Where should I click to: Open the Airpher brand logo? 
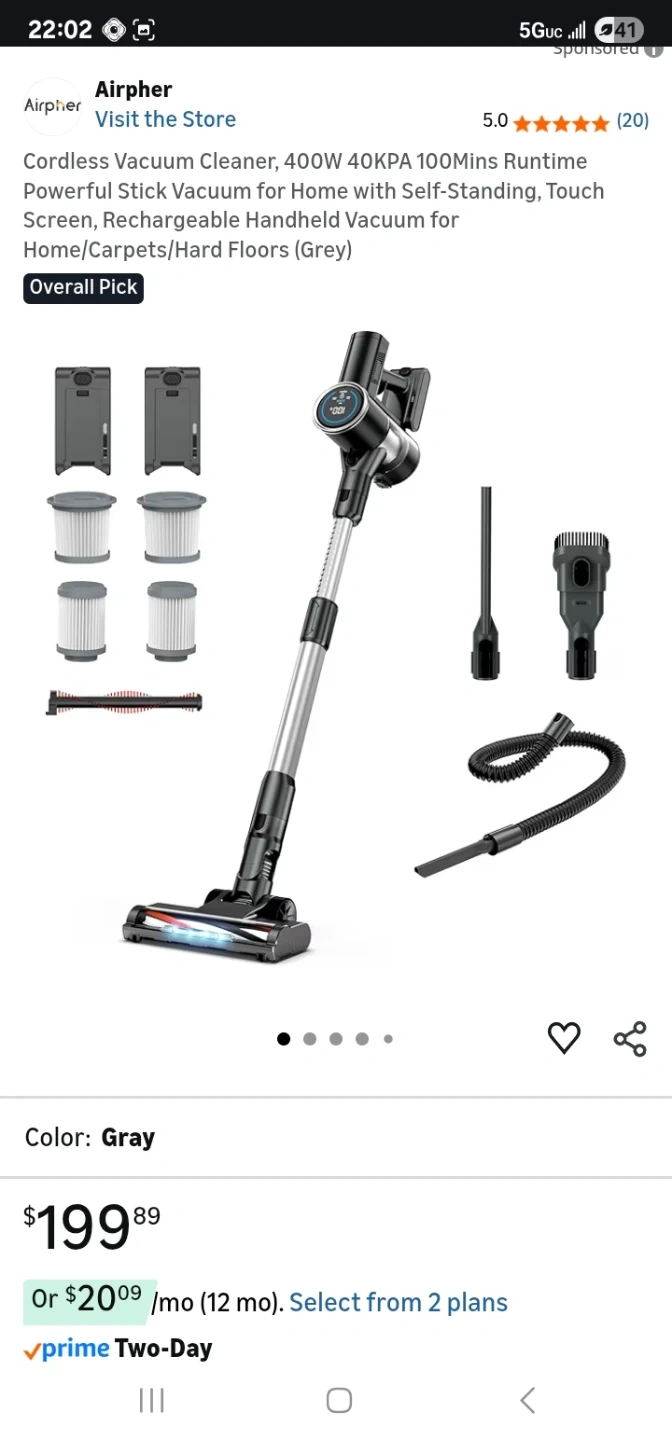52,106
